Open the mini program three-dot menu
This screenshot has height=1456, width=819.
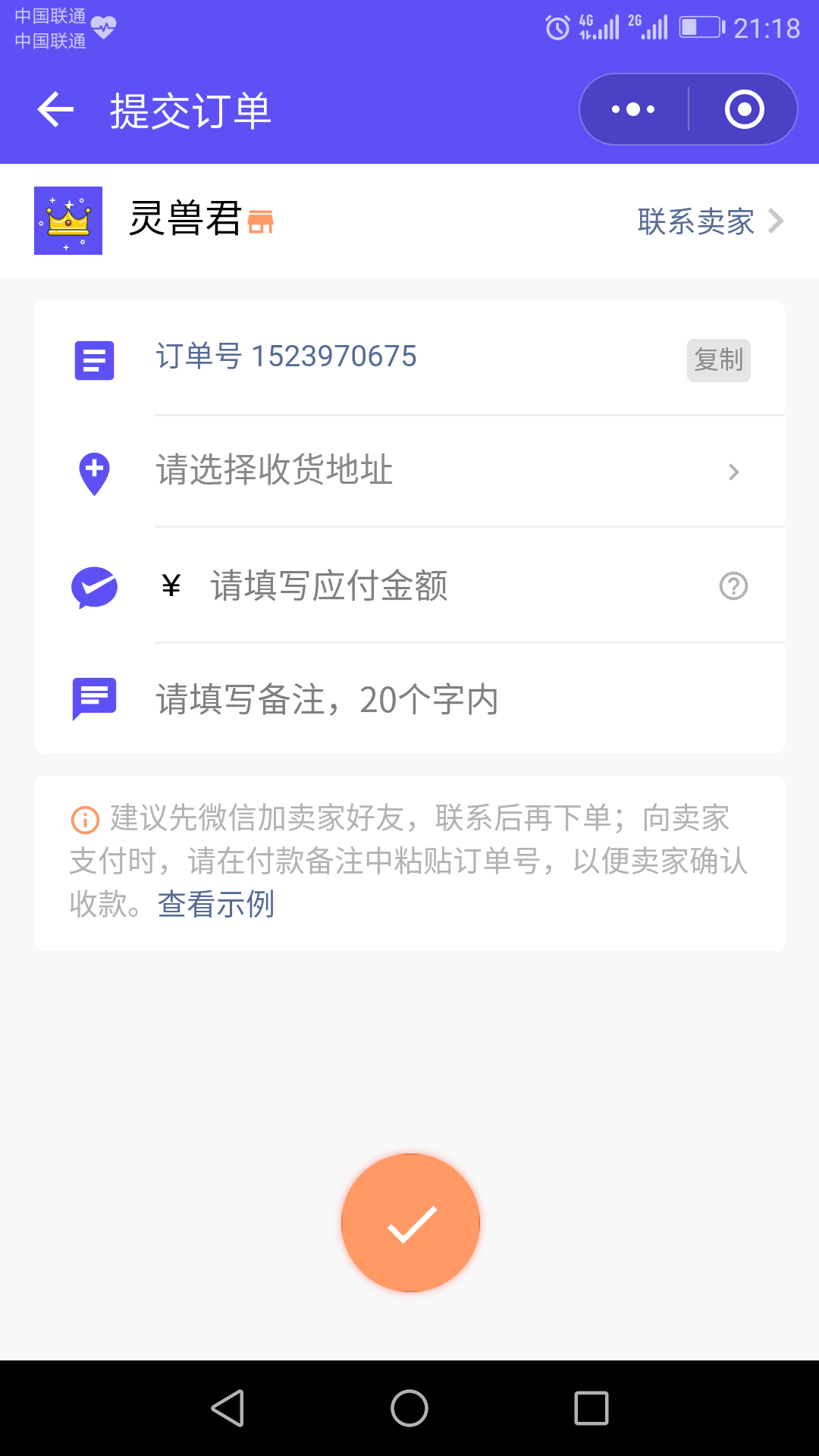point(633,109)
